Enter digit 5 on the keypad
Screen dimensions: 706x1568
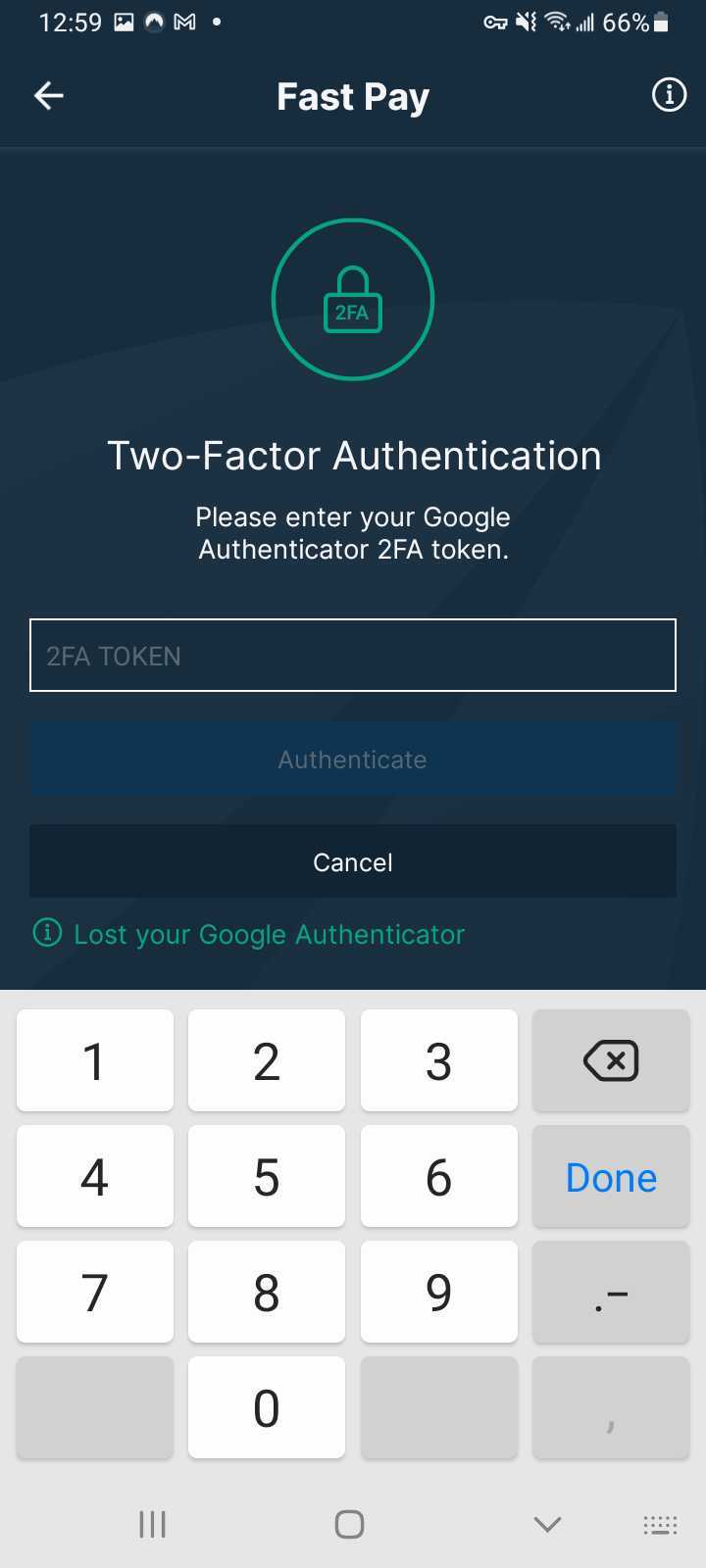pos(267,1176)
